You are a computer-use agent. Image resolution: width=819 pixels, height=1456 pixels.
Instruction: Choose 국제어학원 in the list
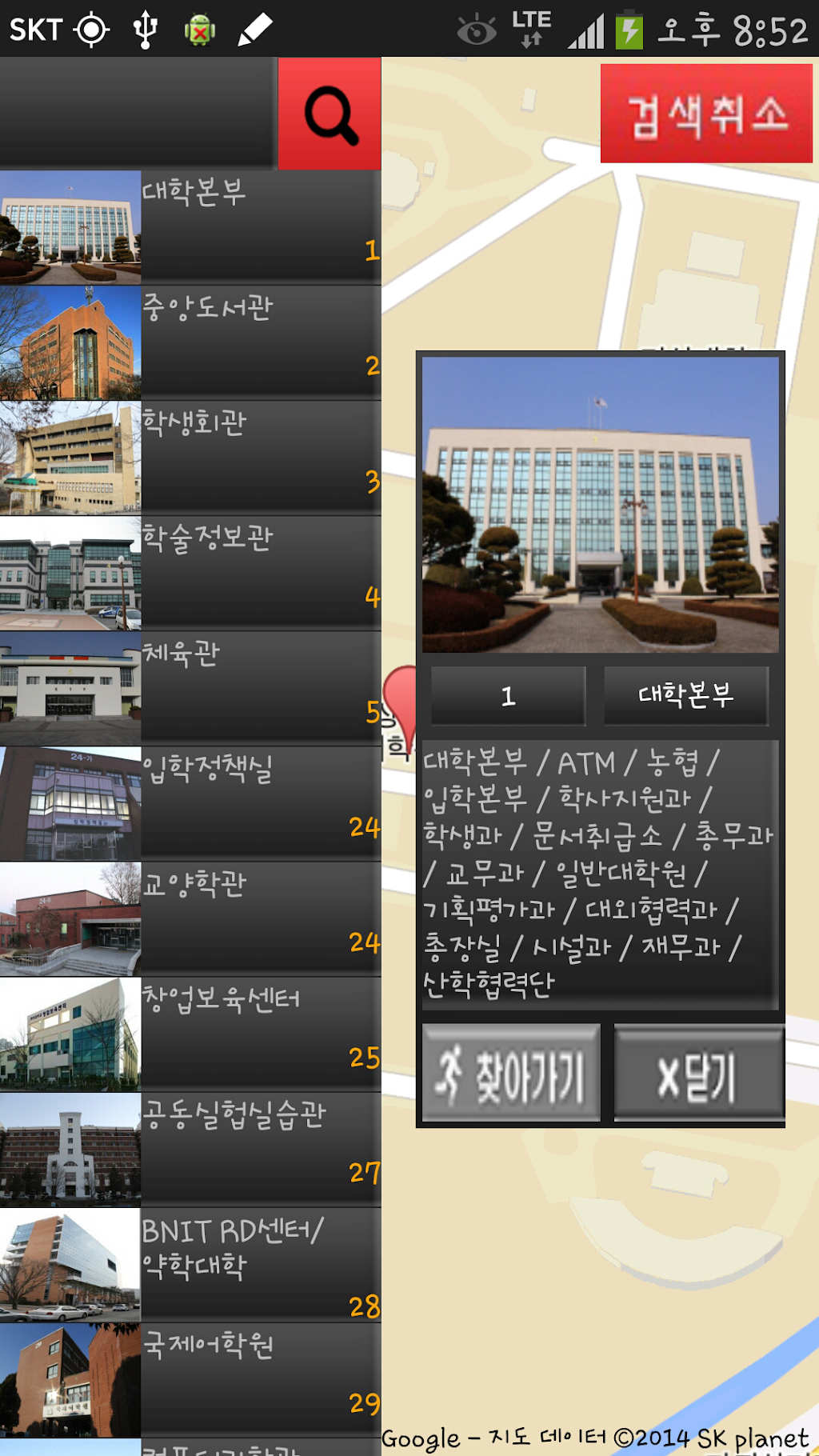coord(190,1379)
